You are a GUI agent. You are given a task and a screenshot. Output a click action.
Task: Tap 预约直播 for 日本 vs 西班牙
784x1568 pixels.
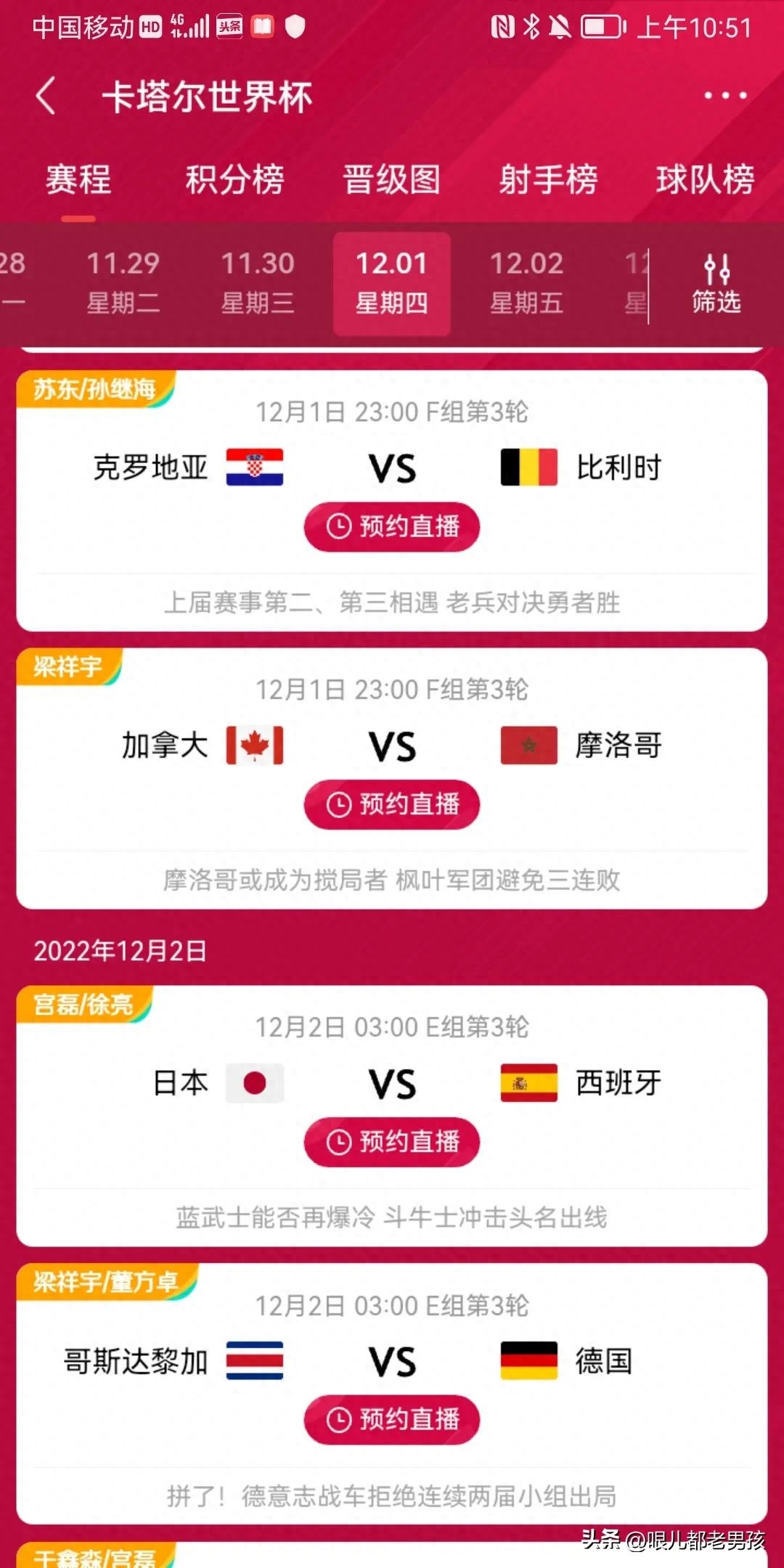point(392,1142)
